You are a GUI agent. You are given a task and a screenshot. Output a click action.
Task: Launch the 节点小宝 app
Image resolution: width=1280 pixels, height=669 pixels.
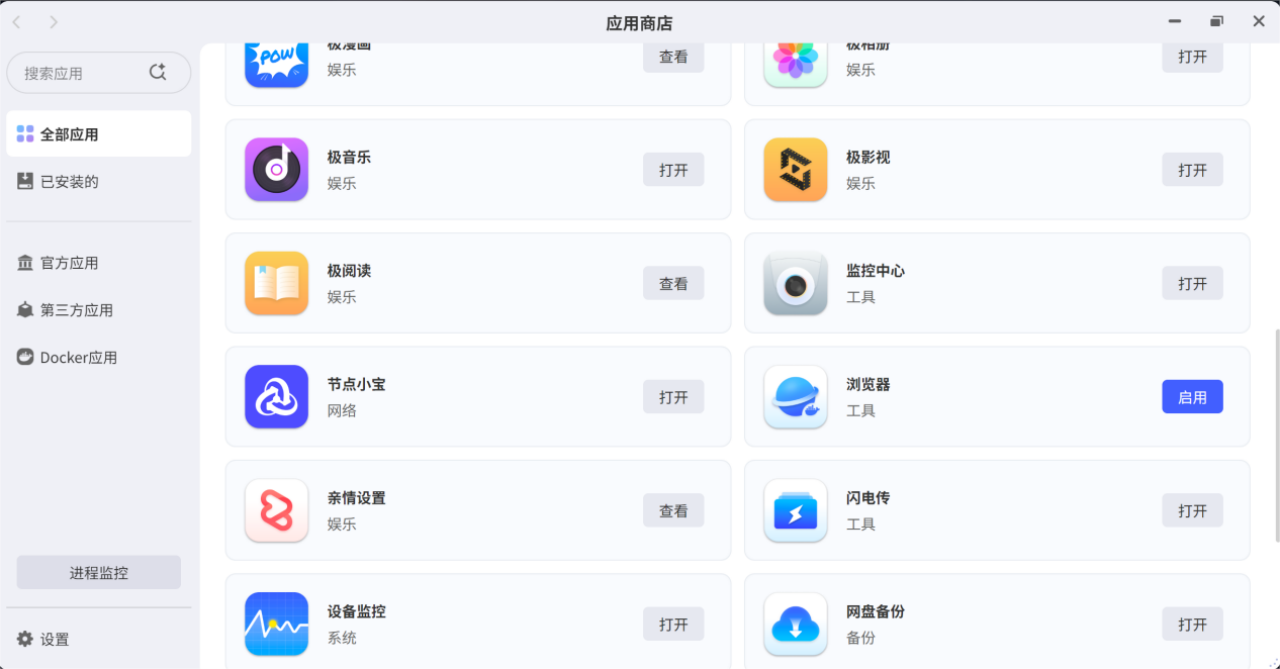click(x=673, y=397)
